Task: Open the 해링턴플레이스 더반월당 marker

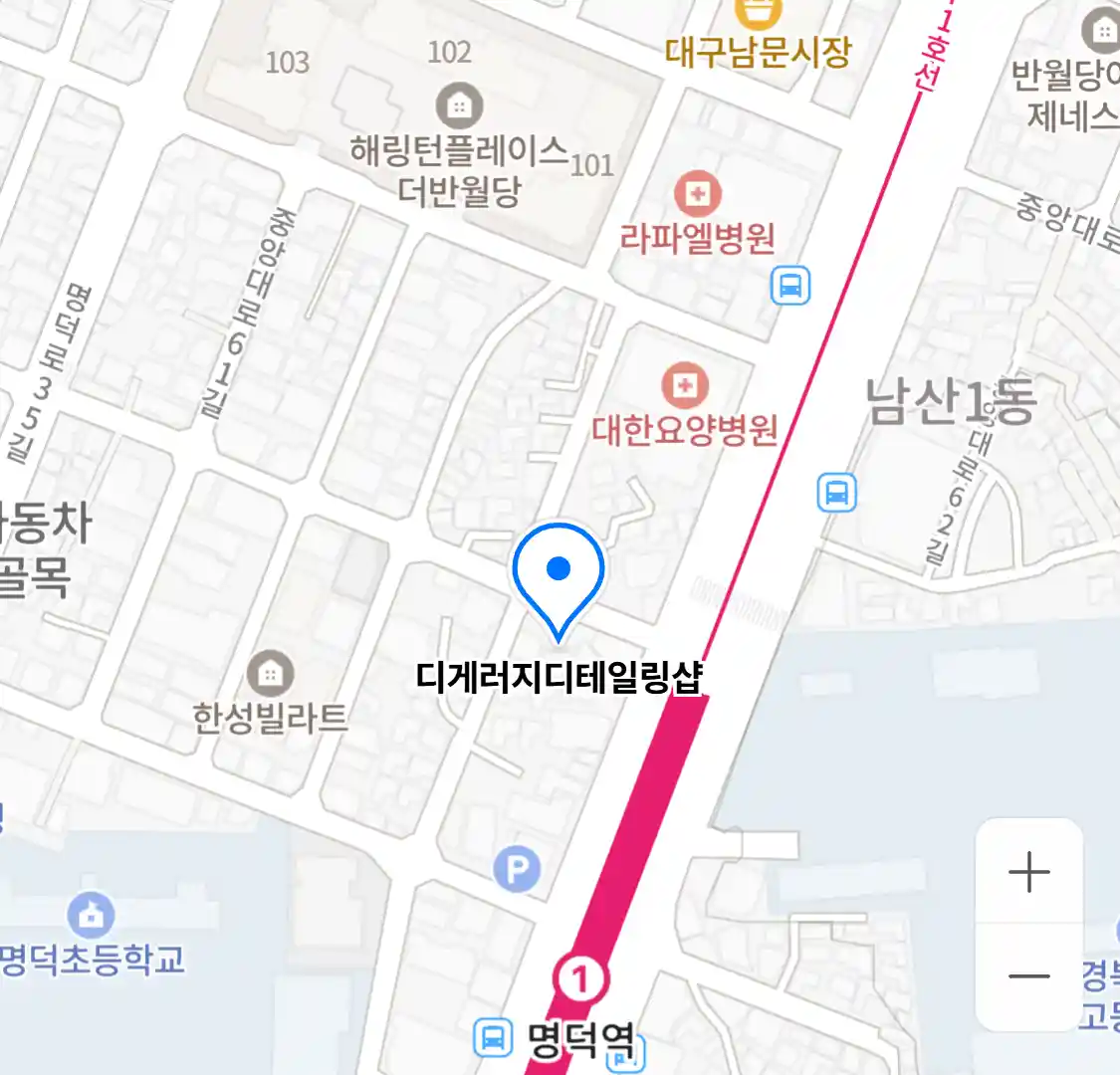Action: (x=459, y=106)
